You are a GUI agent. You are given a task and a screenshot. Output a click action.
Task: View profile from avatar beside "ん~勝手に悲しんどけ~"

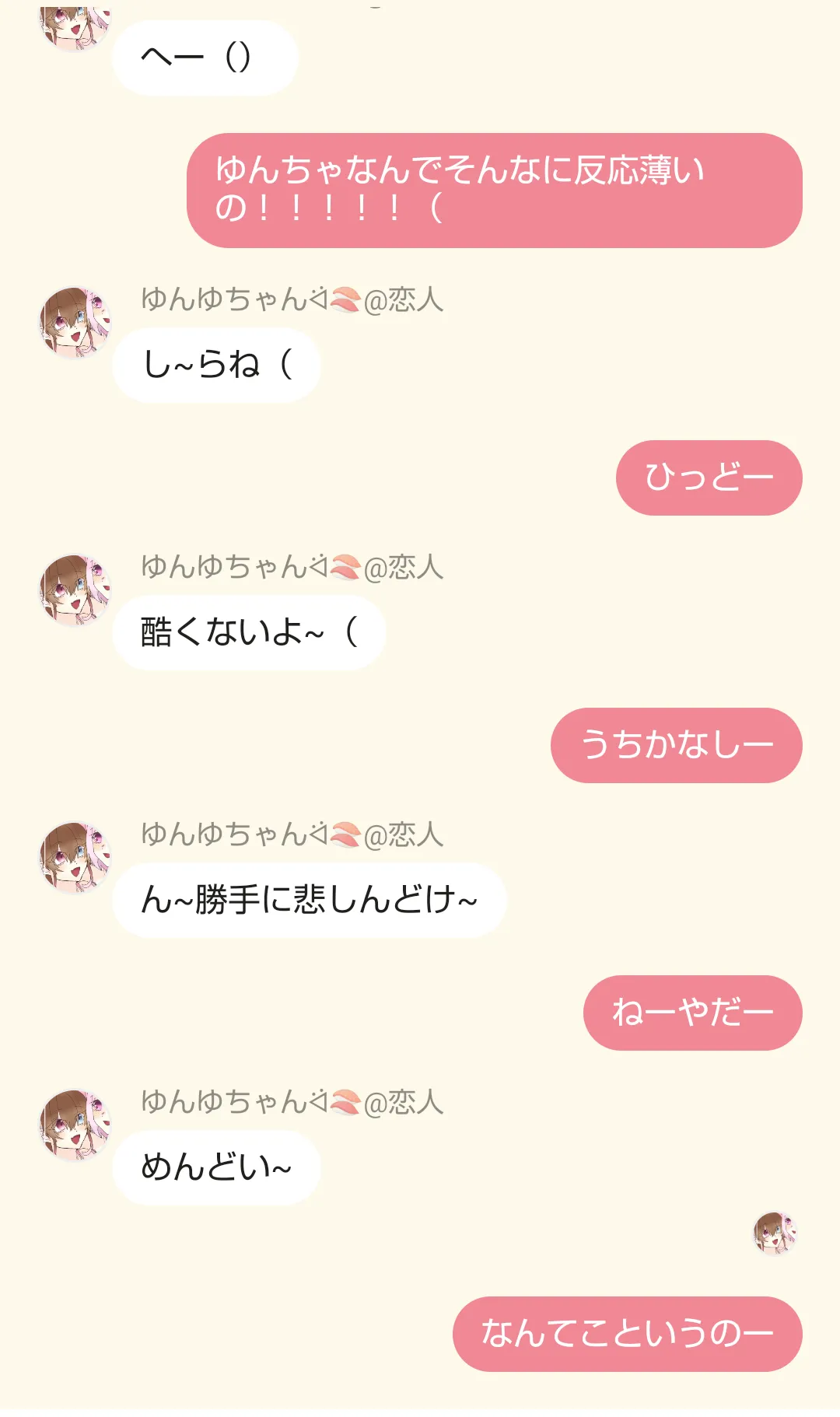pyautogui.click(x=75, y=858)
